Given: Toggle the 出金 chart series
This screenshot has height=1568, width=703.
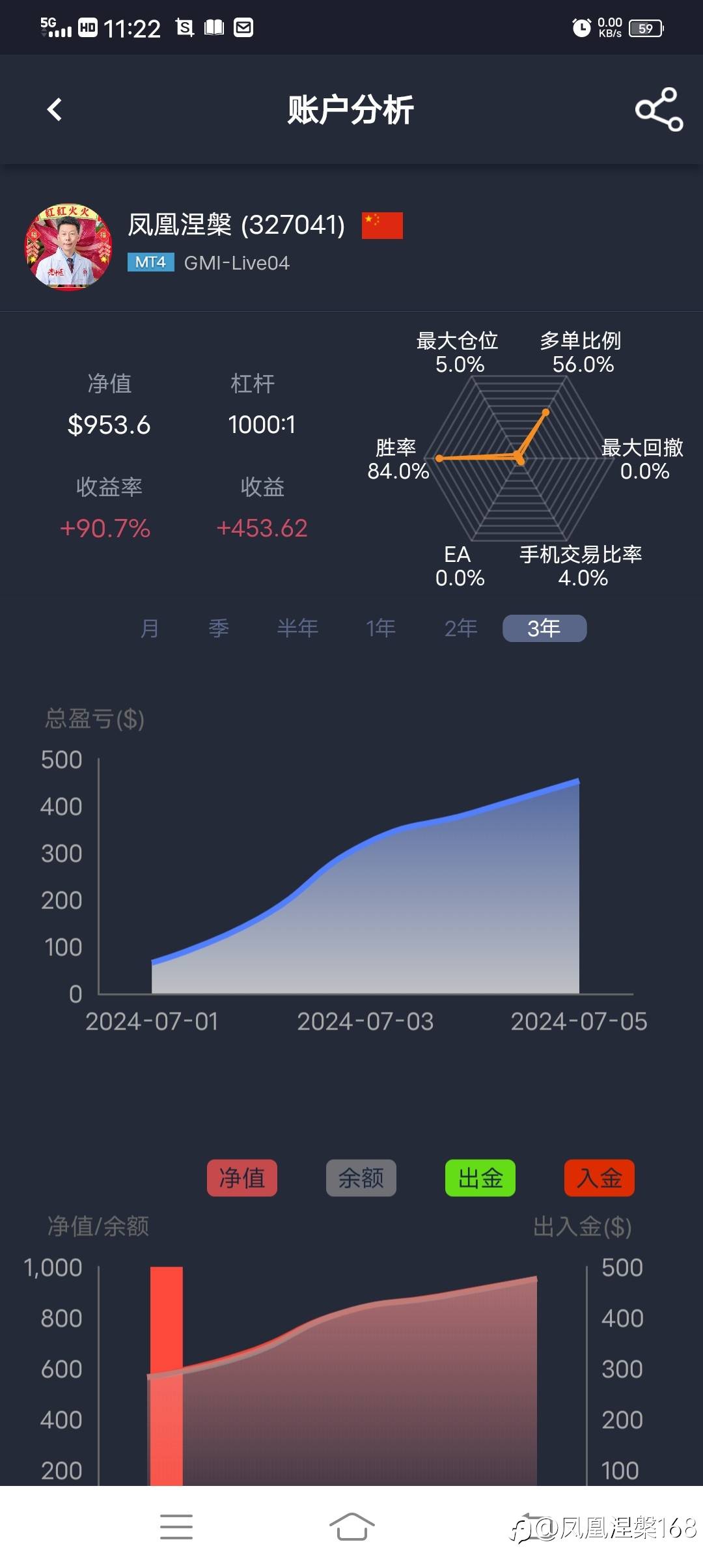Looking at the screenshot, I should (x=480, y=1178).
